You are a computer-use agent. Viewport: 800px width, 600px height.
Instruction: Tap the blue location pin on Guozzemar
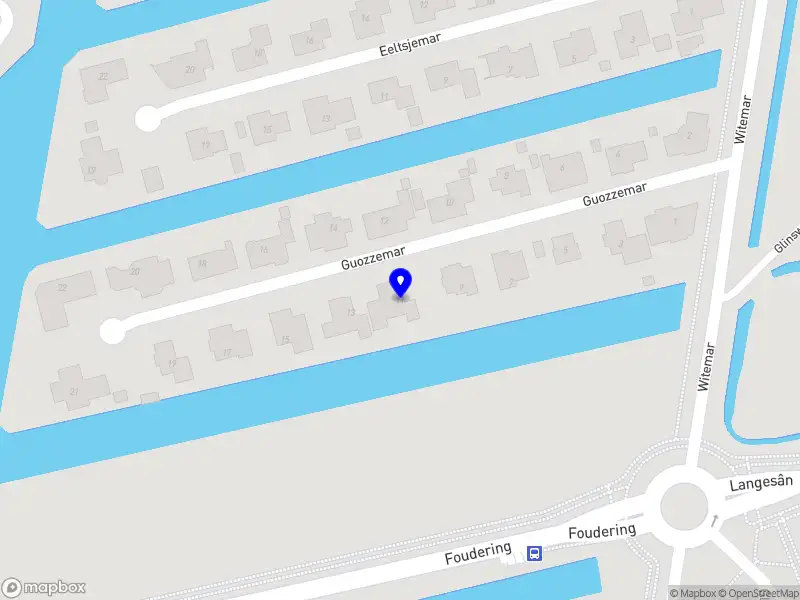tap(401, 283)
